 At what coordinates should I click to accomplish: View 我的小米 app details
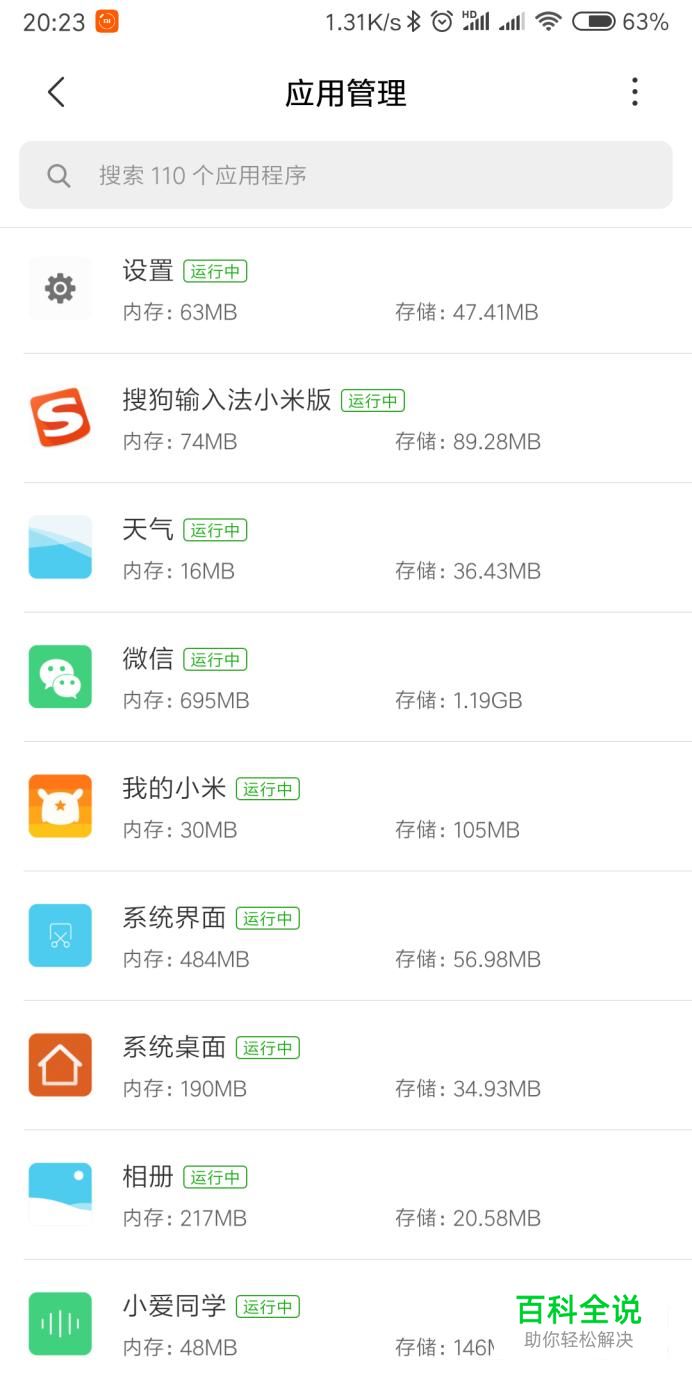coord(346,807)
